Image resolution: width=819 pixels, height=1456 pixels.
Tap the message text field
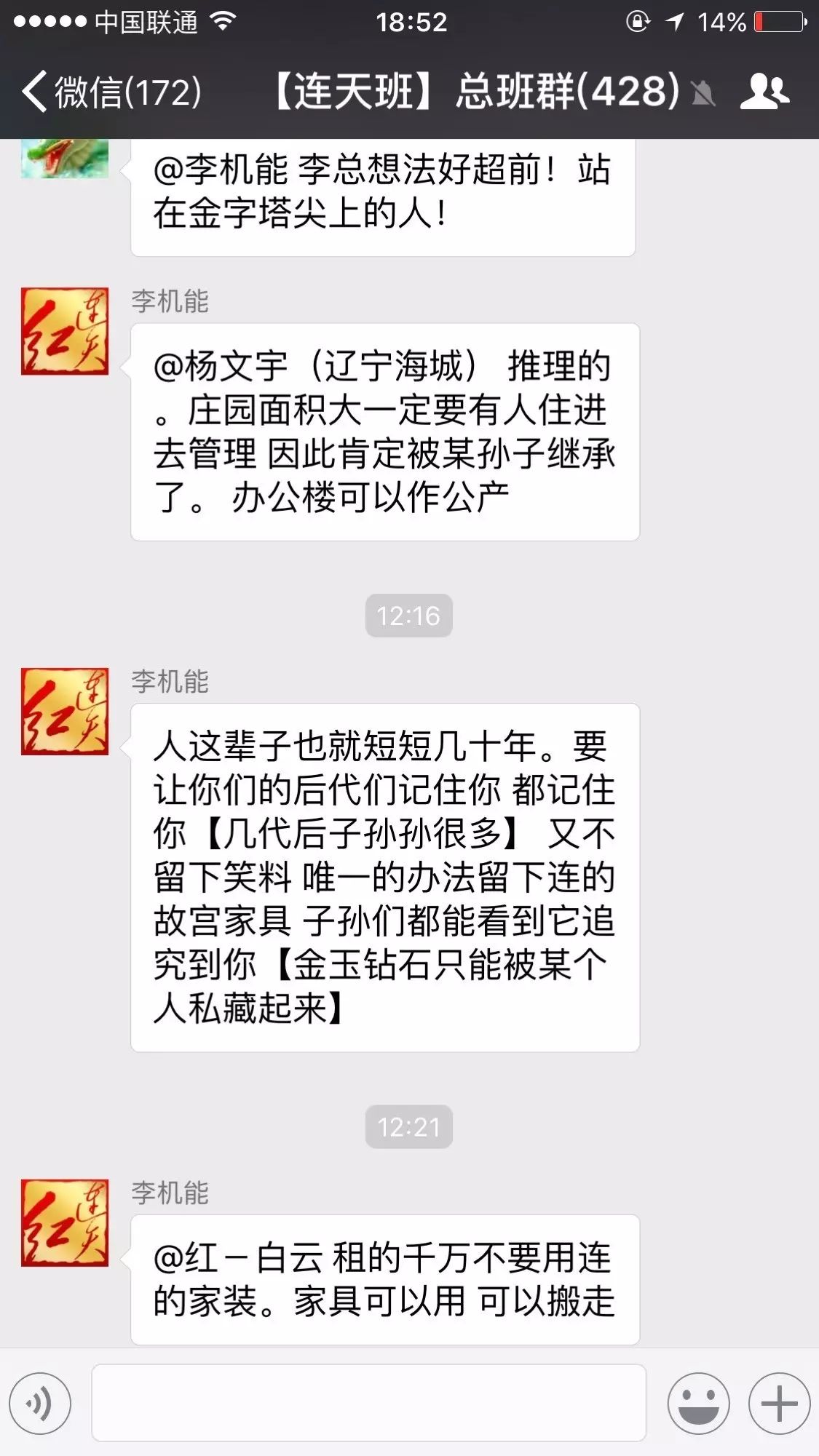(x=368, y=1403)
